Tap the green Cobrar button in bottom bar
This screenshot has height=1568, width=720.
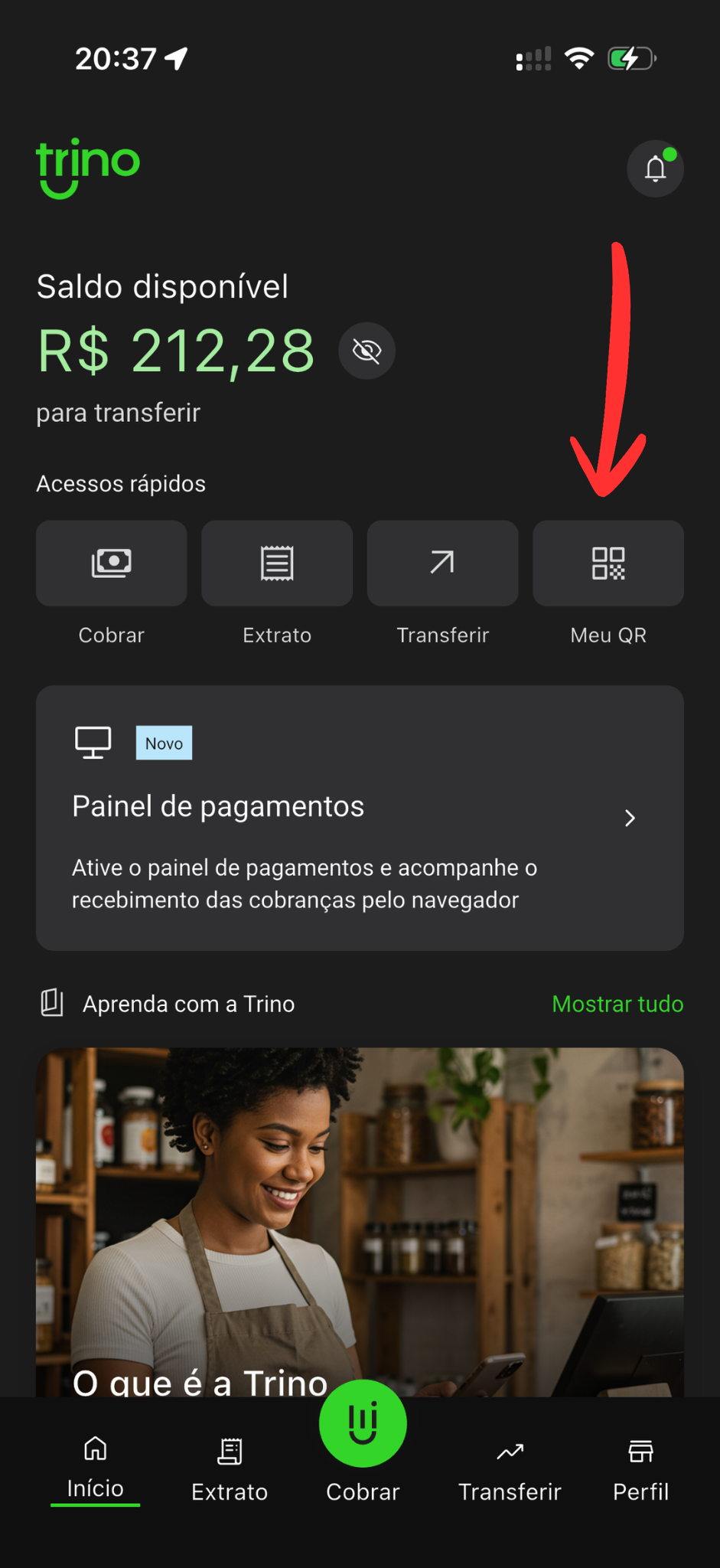[362, 1423]
